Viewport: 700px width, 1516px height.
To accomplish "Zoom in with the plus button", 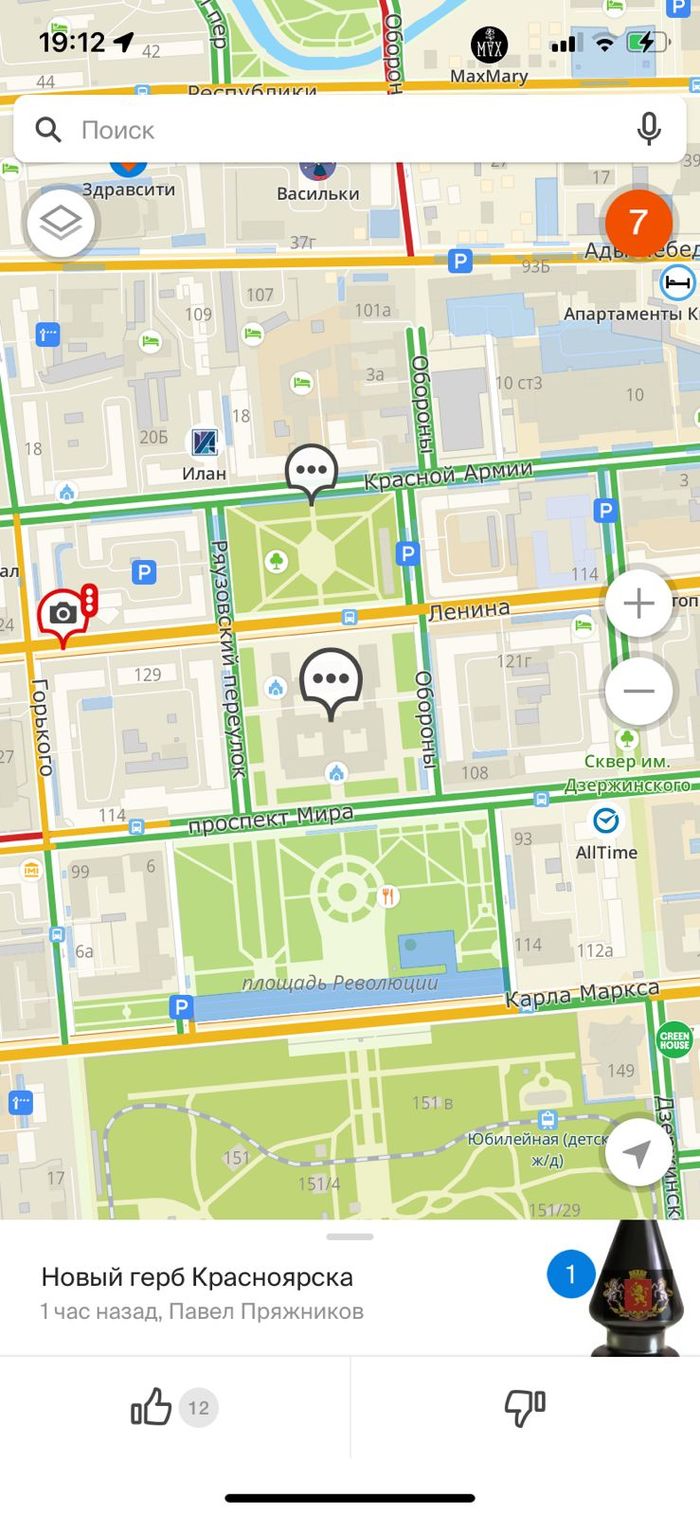I will (638, 604).
